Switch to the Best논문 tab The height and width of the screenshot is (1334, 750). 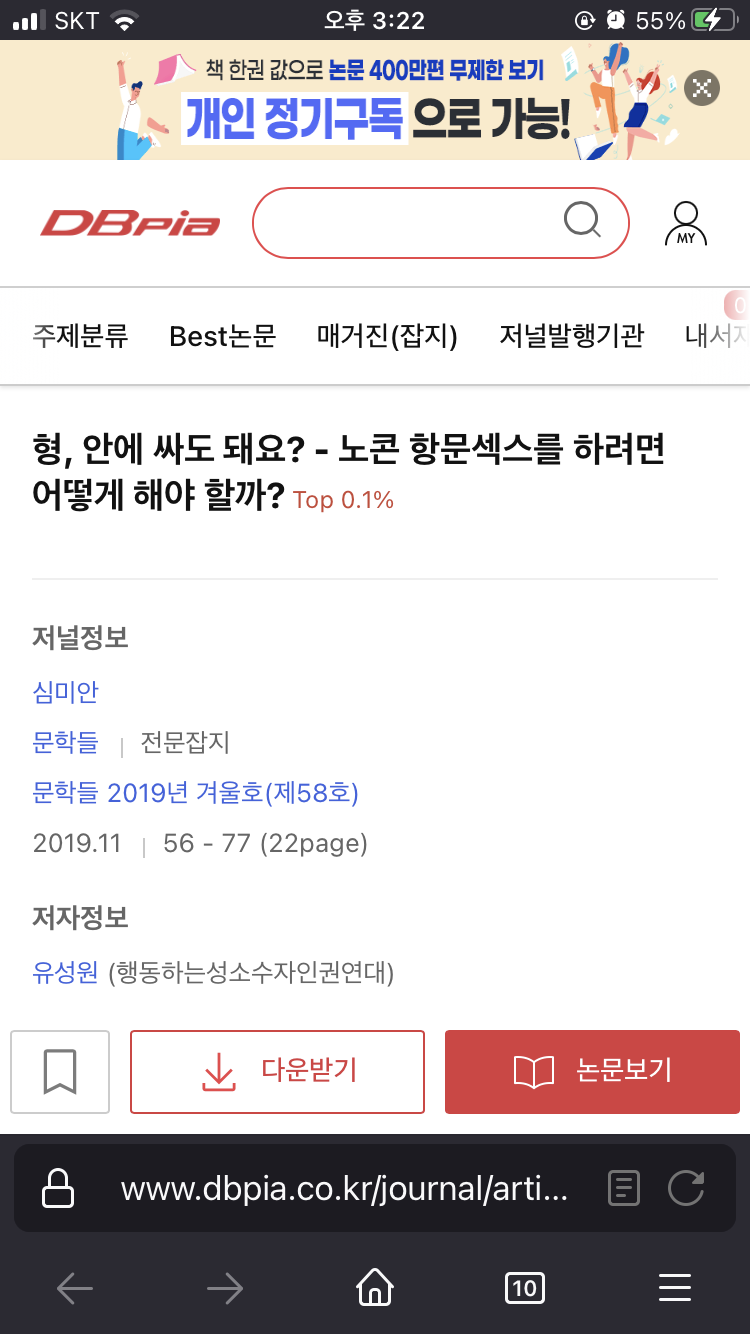tap(222, 336)
